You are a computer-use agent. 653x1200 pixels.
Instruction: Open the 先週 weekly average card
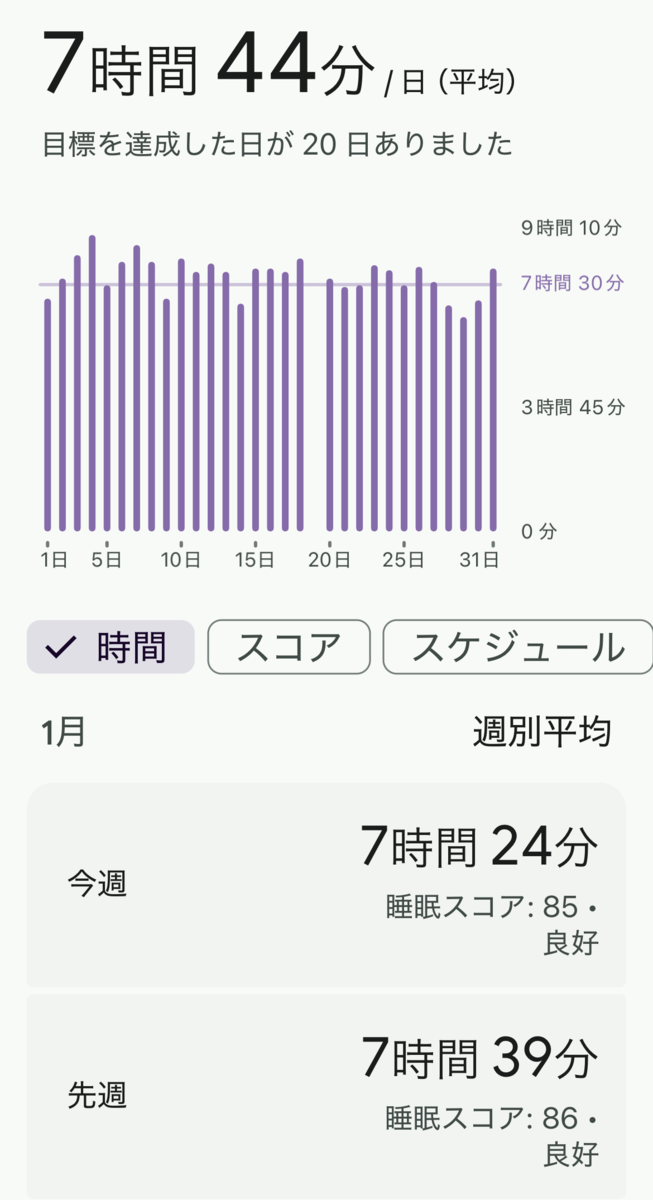[x=326, y=1096]
